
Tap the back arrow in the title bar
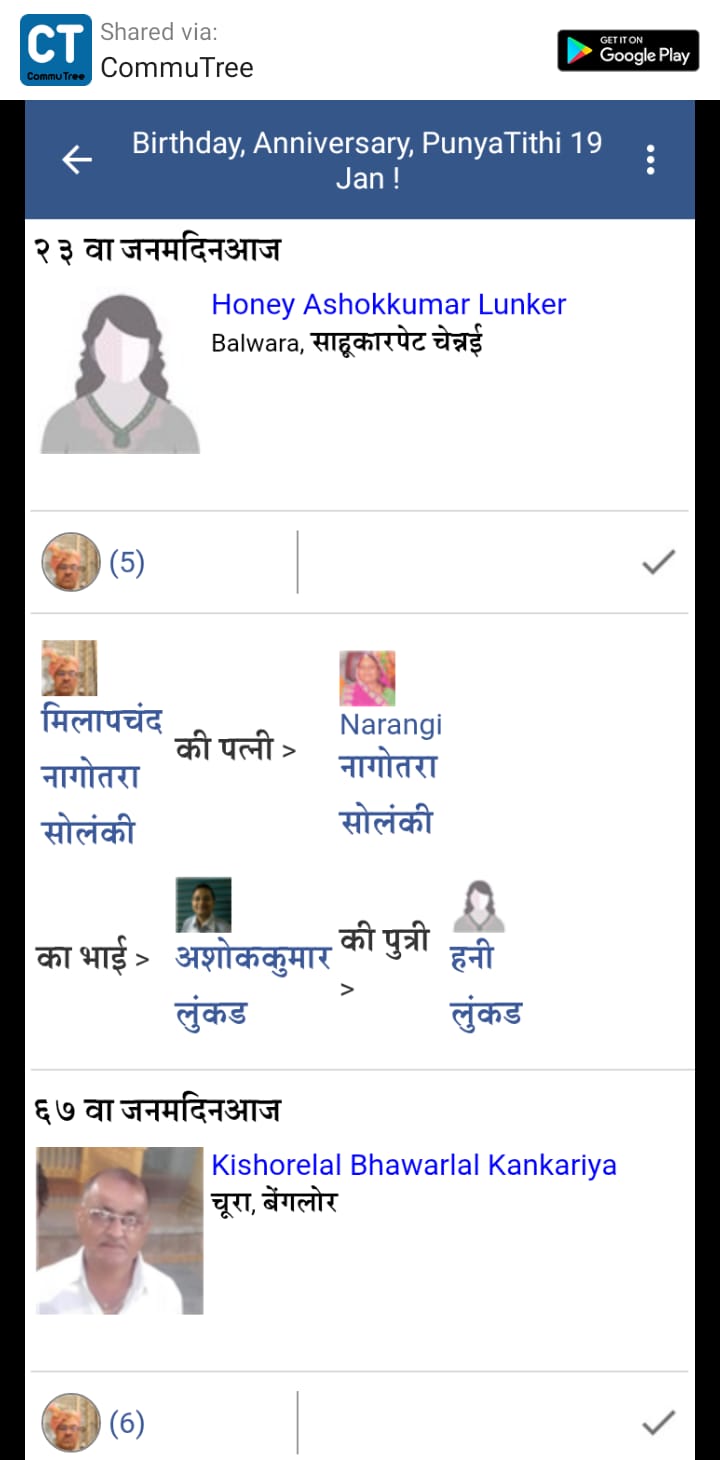pos(76,159)
